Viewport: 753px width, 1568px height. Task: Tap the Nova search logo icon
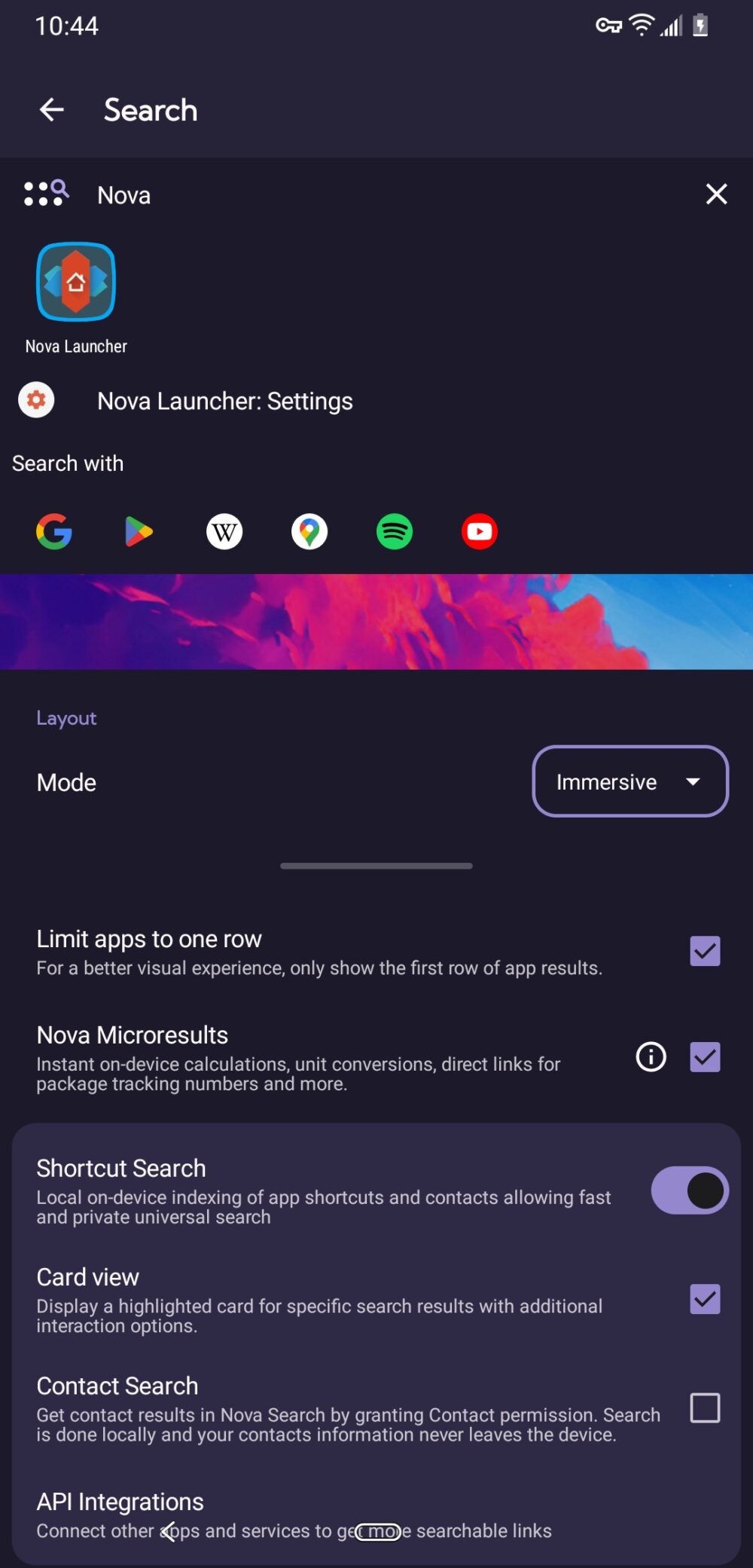[46, 194]
